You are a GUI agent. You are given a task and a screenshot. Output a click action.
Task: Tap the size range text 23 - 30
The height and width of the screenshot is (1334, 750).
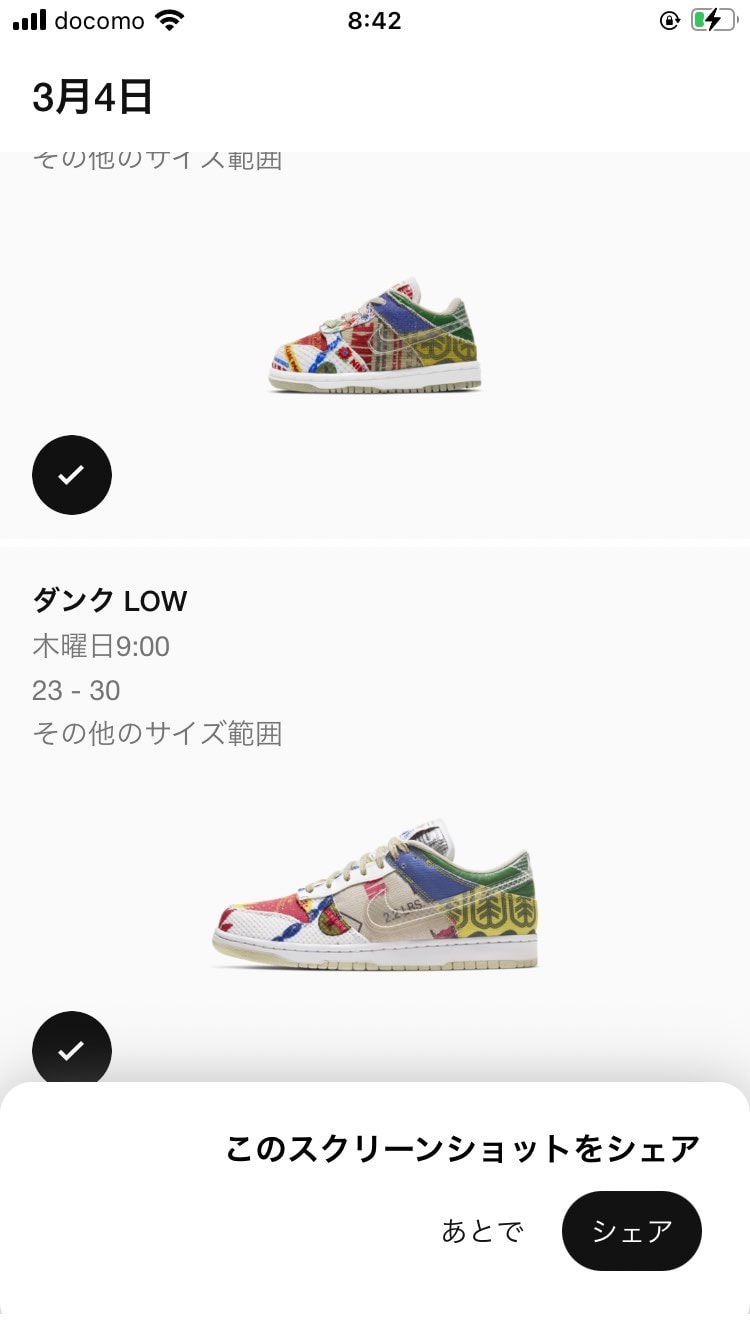(x=75, y=690)
